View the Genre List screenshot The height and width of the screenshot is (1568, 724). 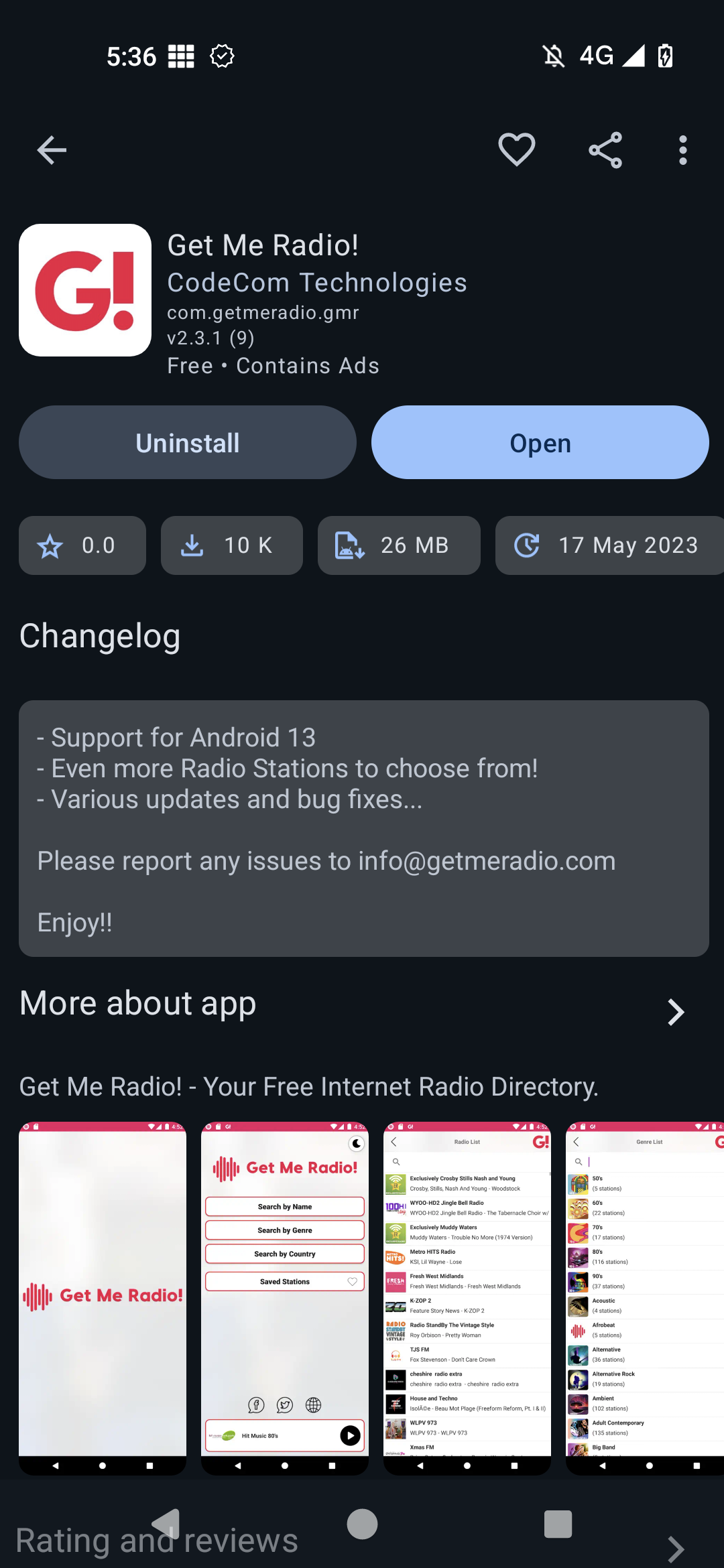[x=645, y=1297]
